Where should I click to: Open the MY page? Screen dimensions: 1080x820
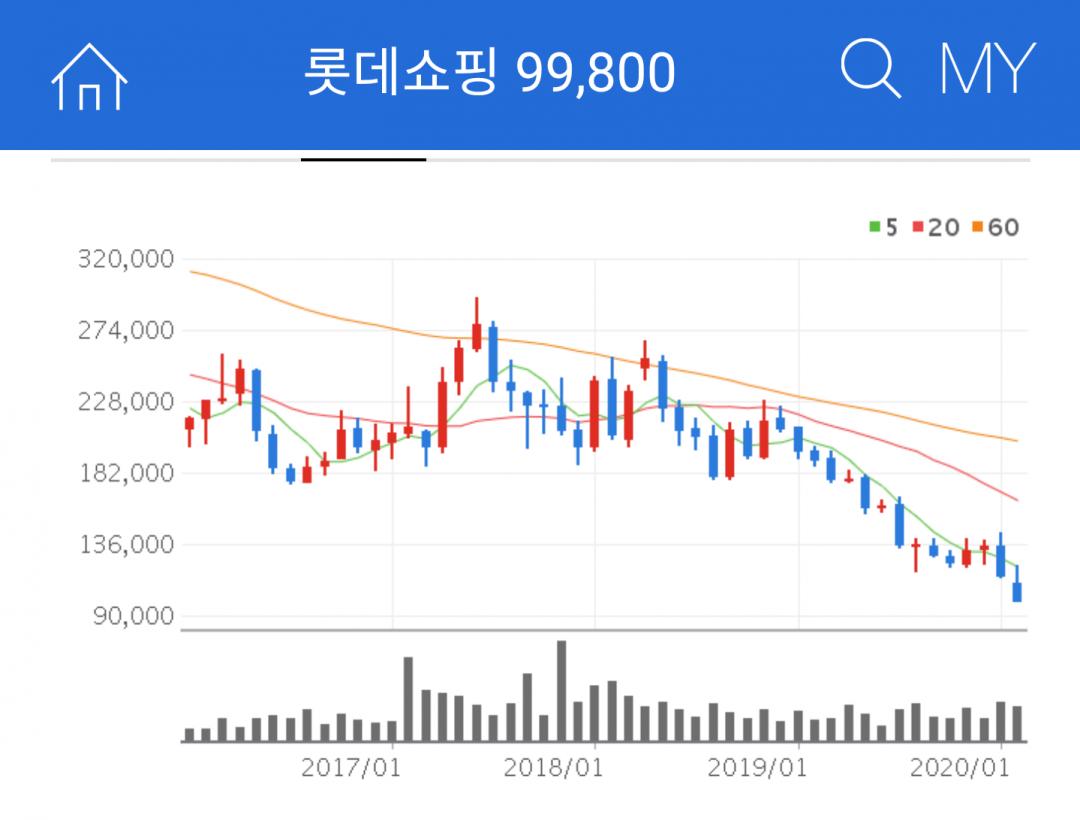[x=988, y=67]
